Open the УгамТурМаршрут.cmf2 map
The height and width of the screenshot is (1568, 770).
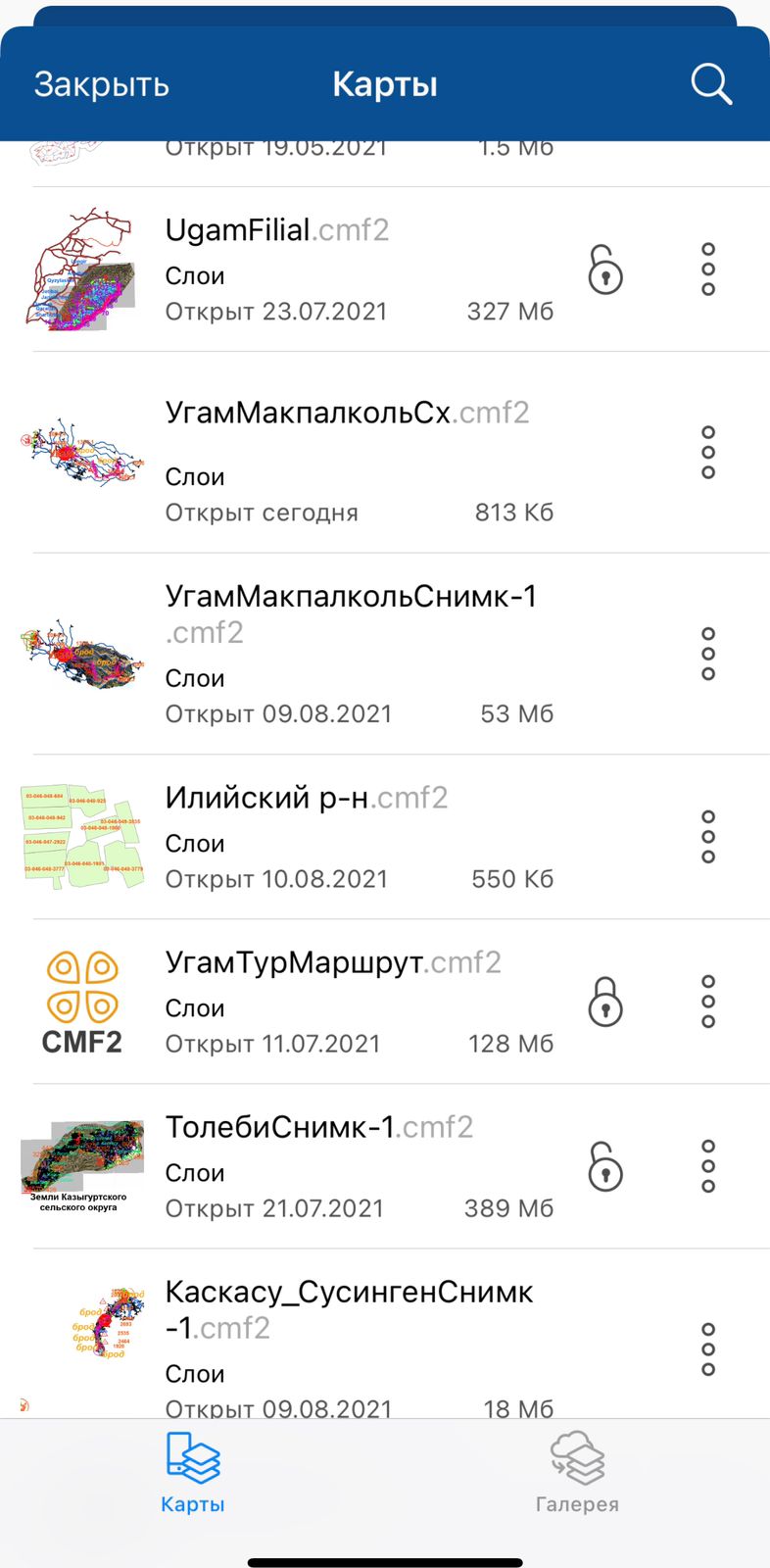[385, 1003]
